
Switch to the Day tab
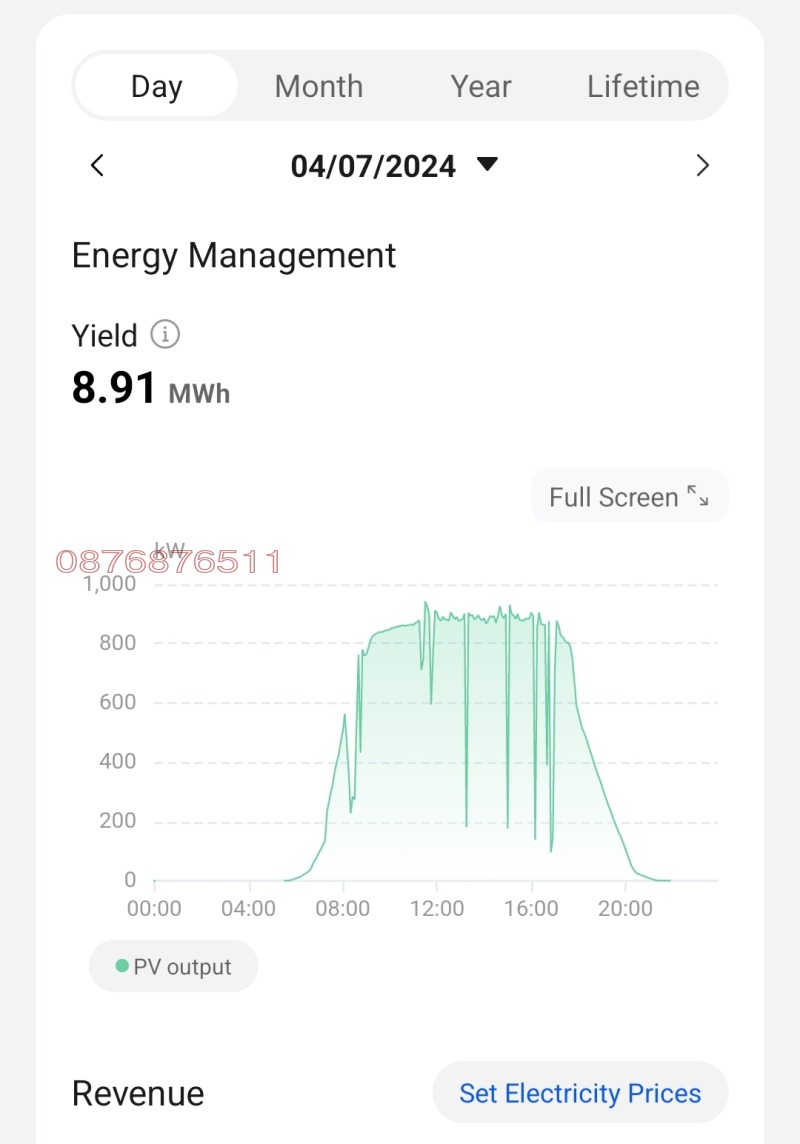point(156,86)
